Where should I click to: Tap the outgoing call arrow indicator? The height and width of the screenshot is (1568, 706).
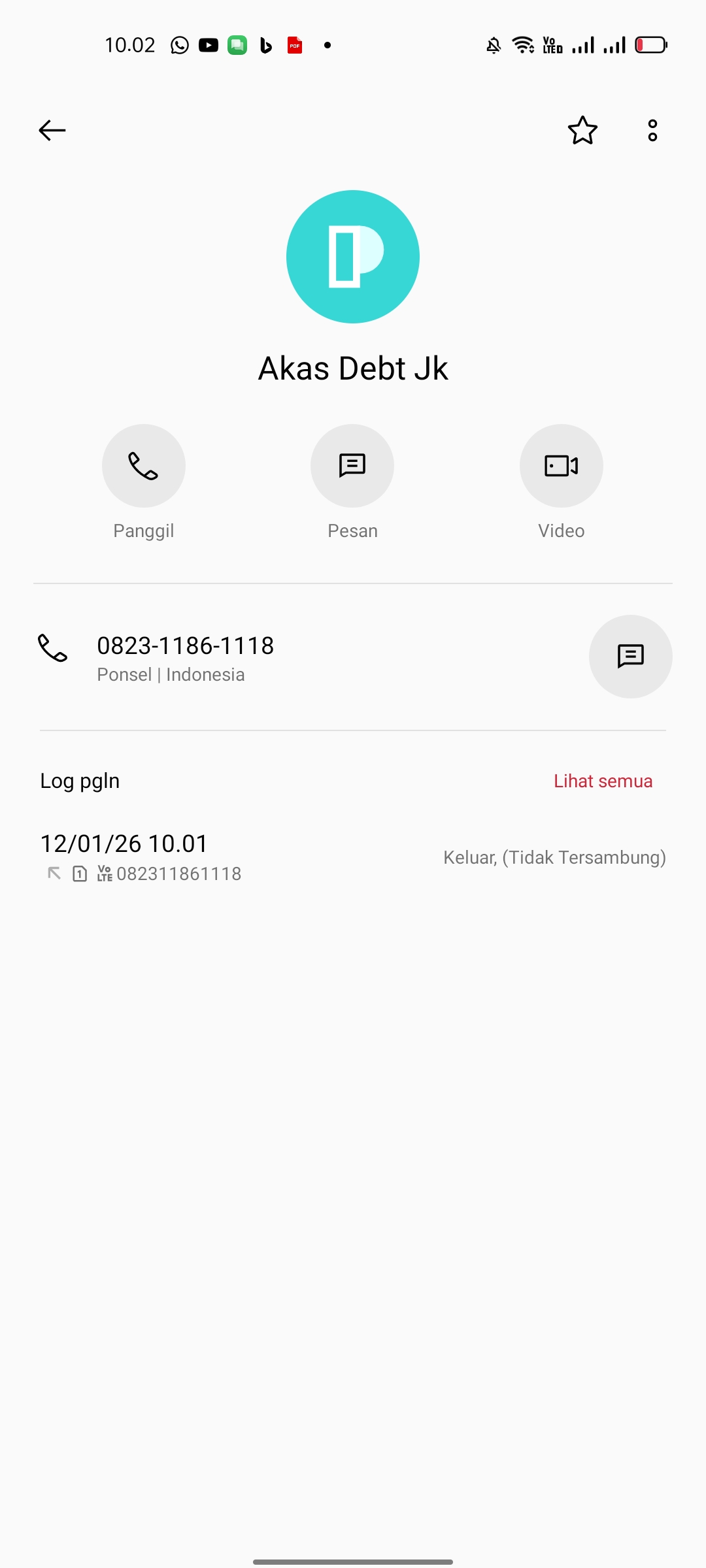coord(55,873)
